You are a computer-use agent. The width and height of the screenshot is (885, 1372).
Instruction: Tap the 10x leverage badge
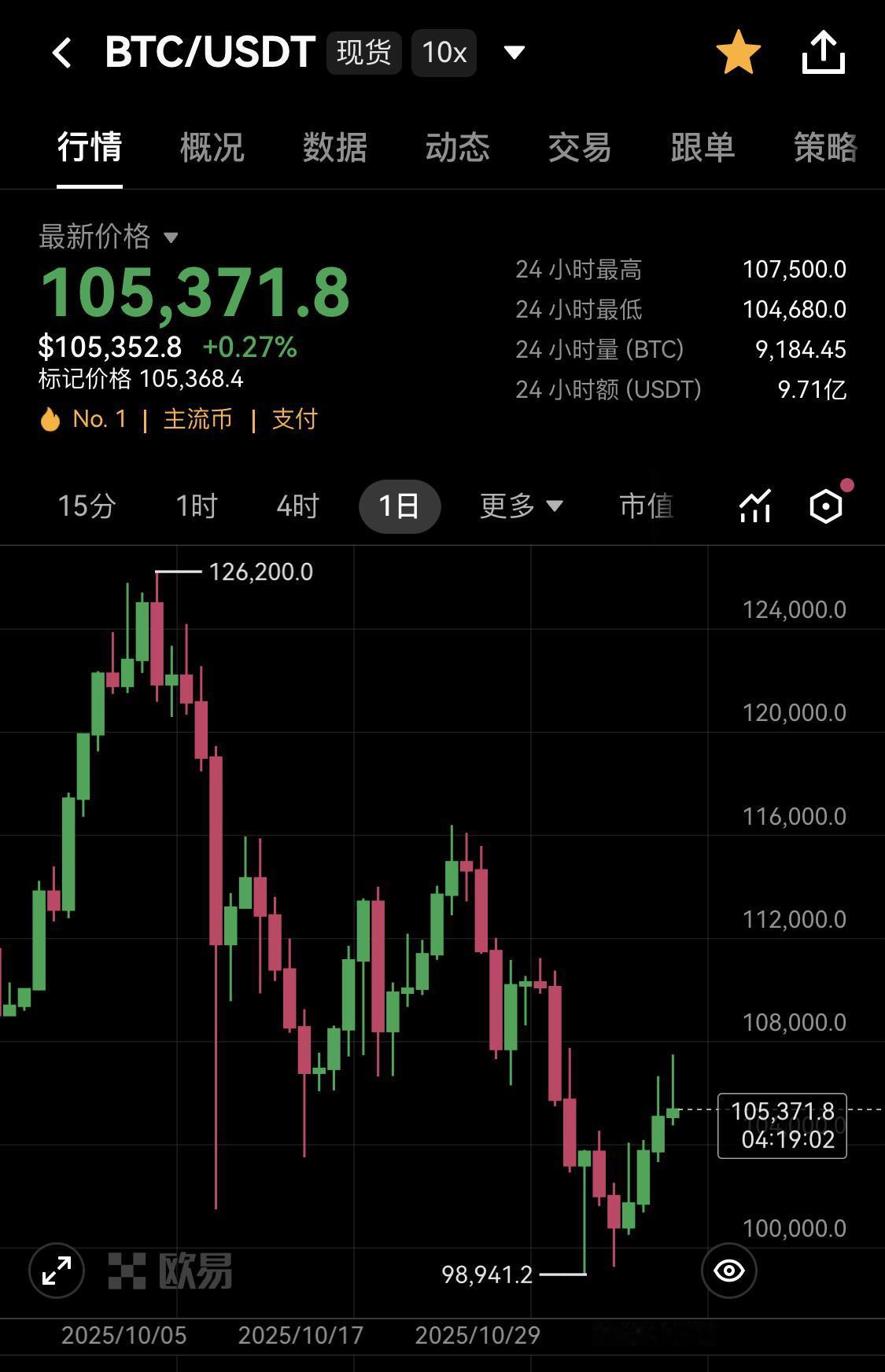tap(443, 51)
